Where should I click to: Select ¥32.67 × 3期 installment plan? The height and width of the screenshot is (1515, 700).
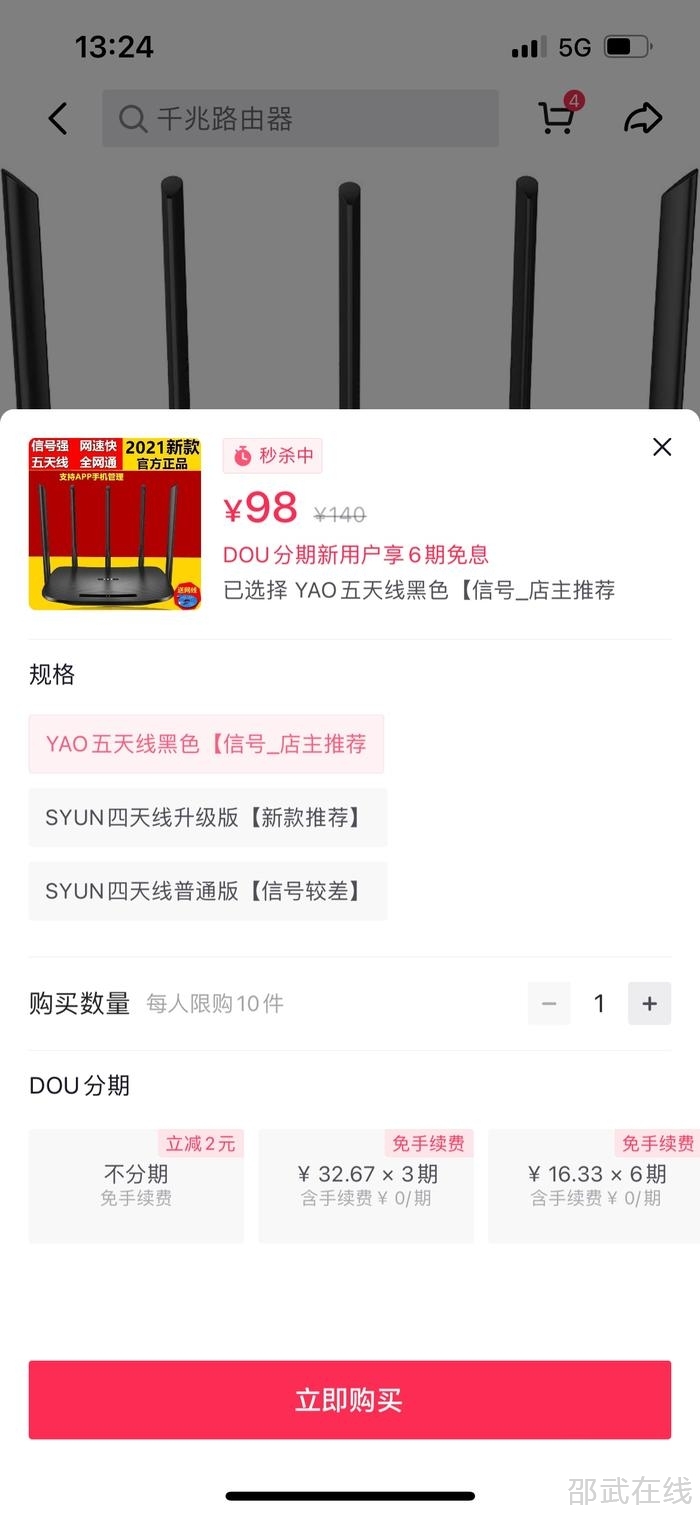366,1185
